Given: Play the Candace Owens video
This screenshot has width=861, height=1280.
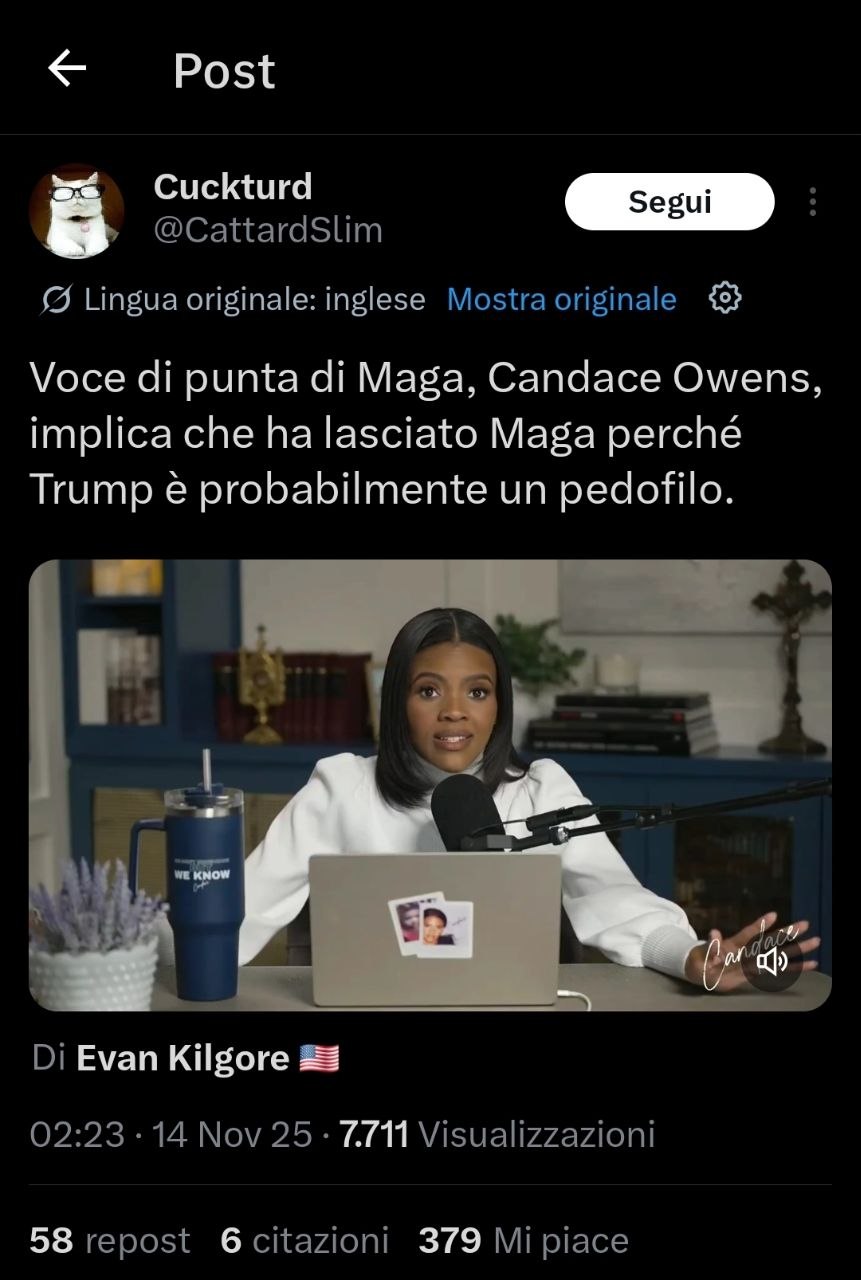Looking at the screenshot, I should pos(430,785).
